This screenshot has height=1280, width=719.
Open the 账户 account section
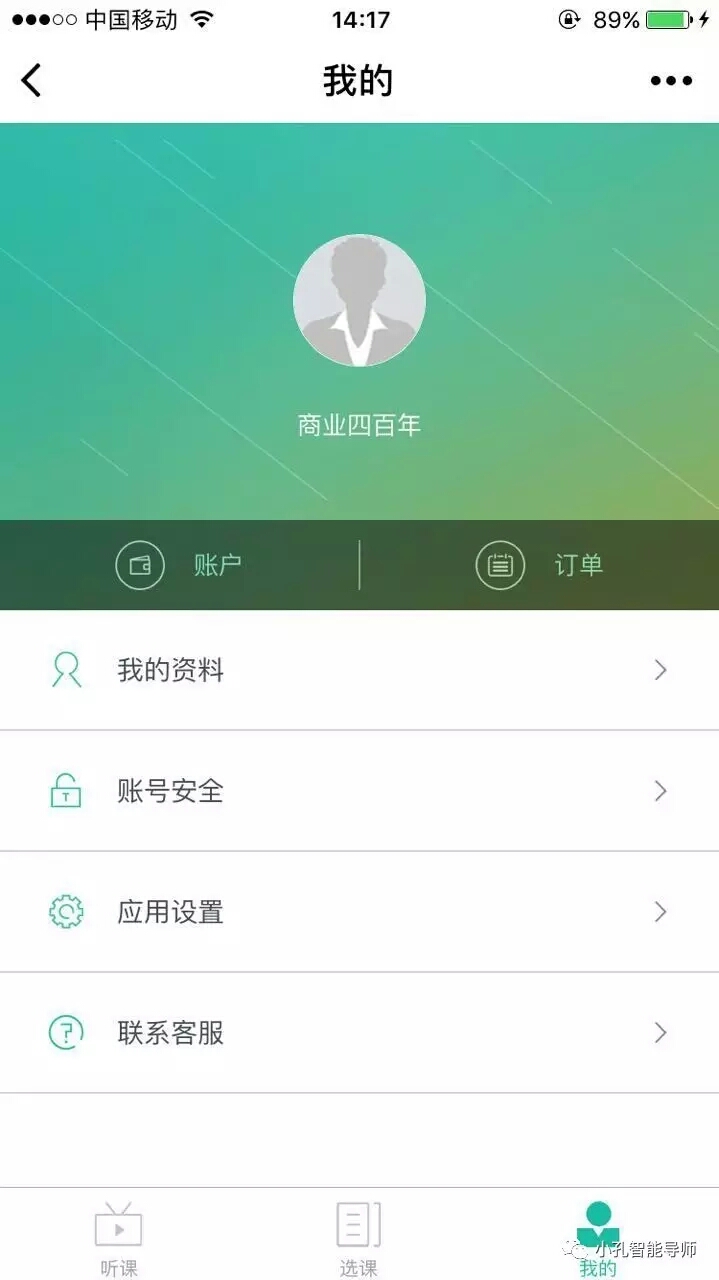point(180,565)
